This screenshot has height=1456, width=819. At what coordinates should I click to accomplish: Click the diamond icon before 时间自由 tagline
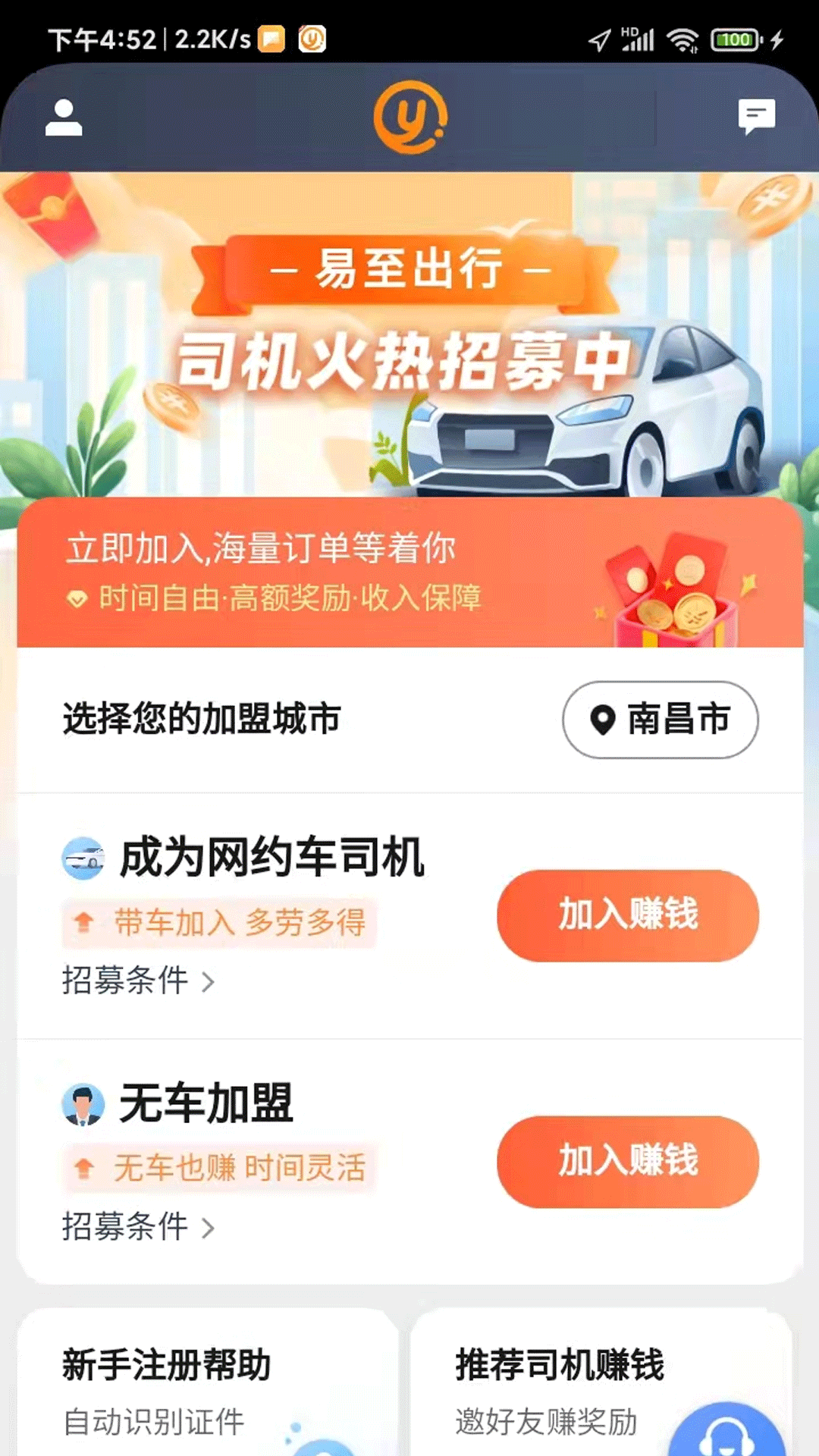pyautogui.click(x=76, y=598)
